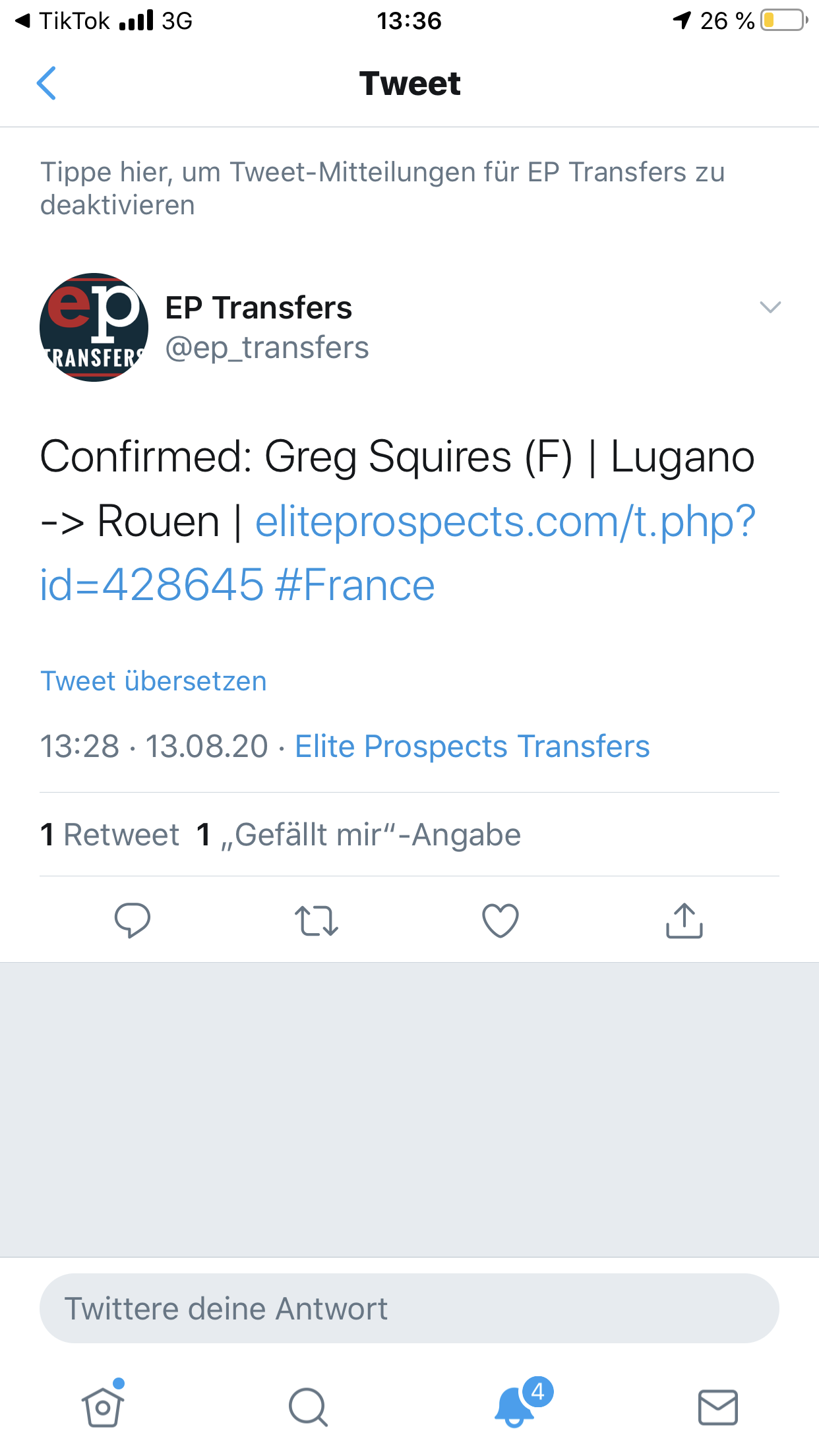Viewport: 819px width, 1456px height.
Task: Share this tweet
Action: click(x=684, y=920)
